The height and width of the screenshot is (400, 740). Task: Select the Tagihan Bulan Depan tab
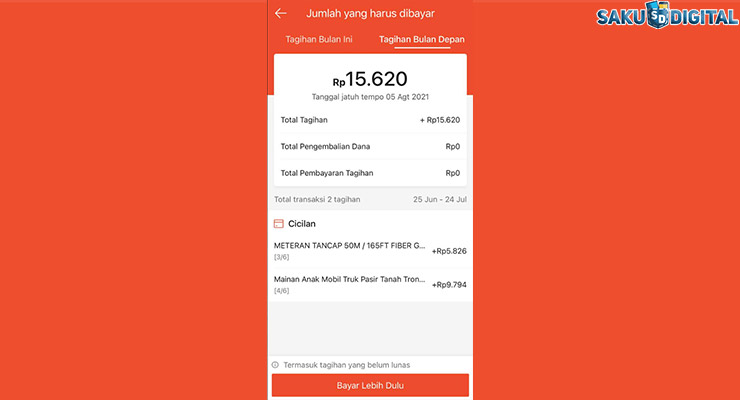click(x=421, y=40)
